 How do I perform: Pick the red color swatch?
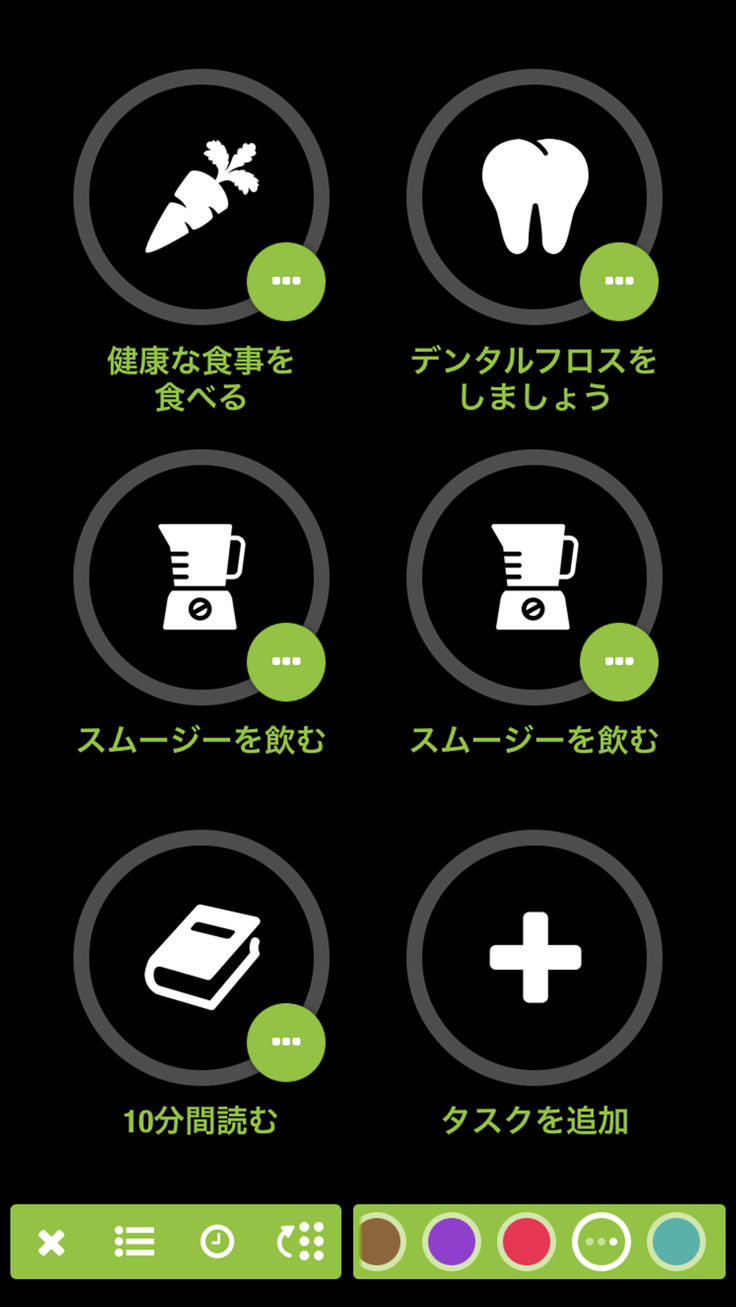coord(526,1242)
